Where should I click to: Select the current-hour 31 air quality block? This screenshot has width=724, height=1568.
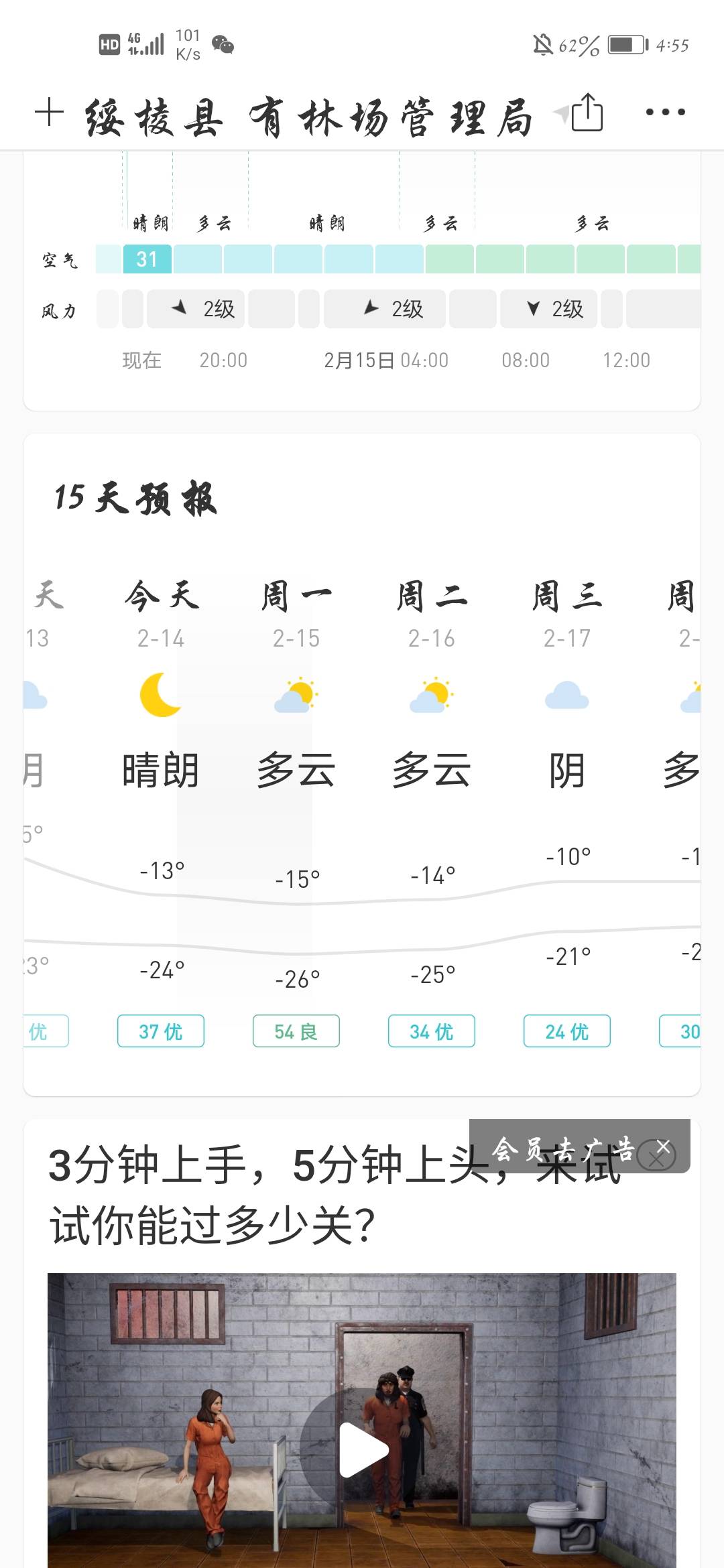[147, 259]
